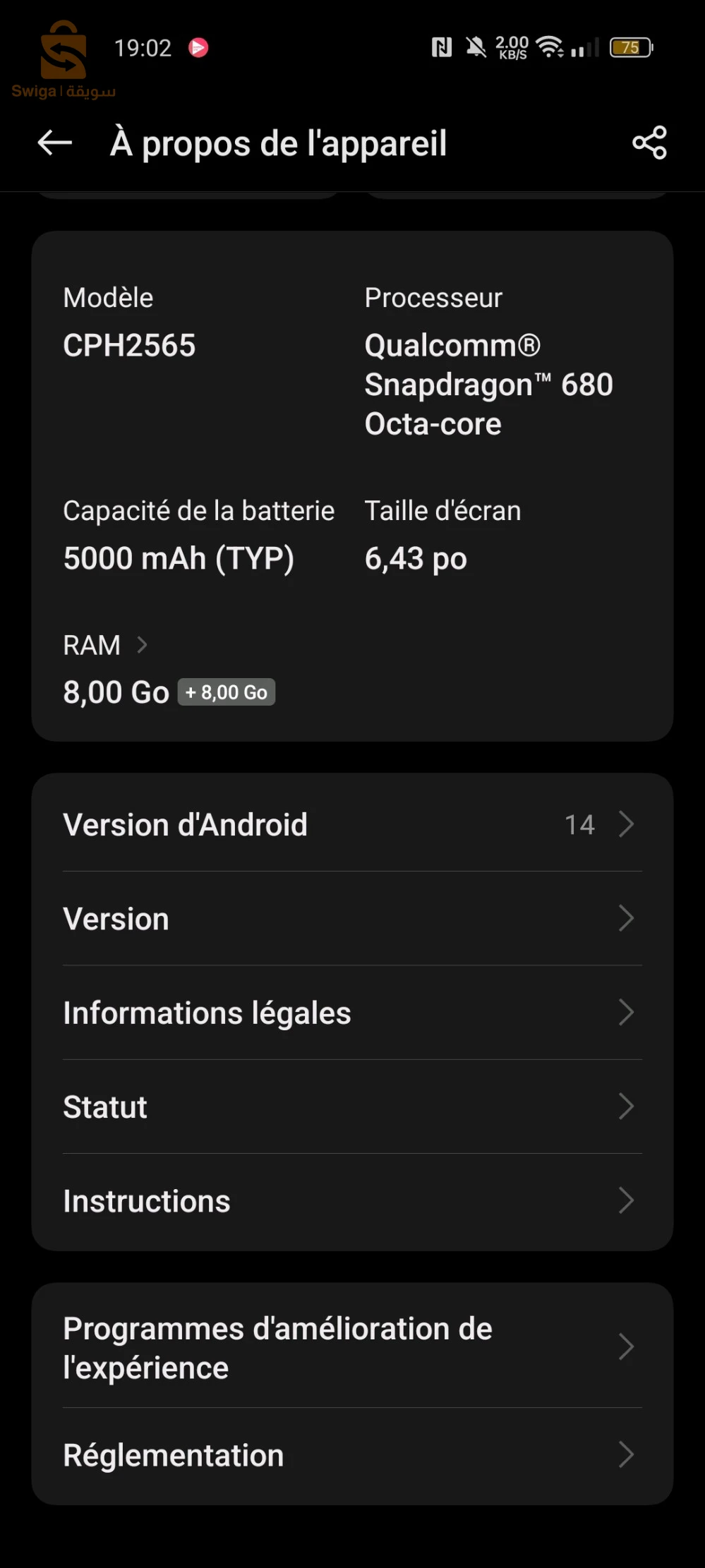This screenshot has width=705, height=1568.
Task: Select the '+ 8,00 Go' RAM extension badge
Action: click(226, 692)
